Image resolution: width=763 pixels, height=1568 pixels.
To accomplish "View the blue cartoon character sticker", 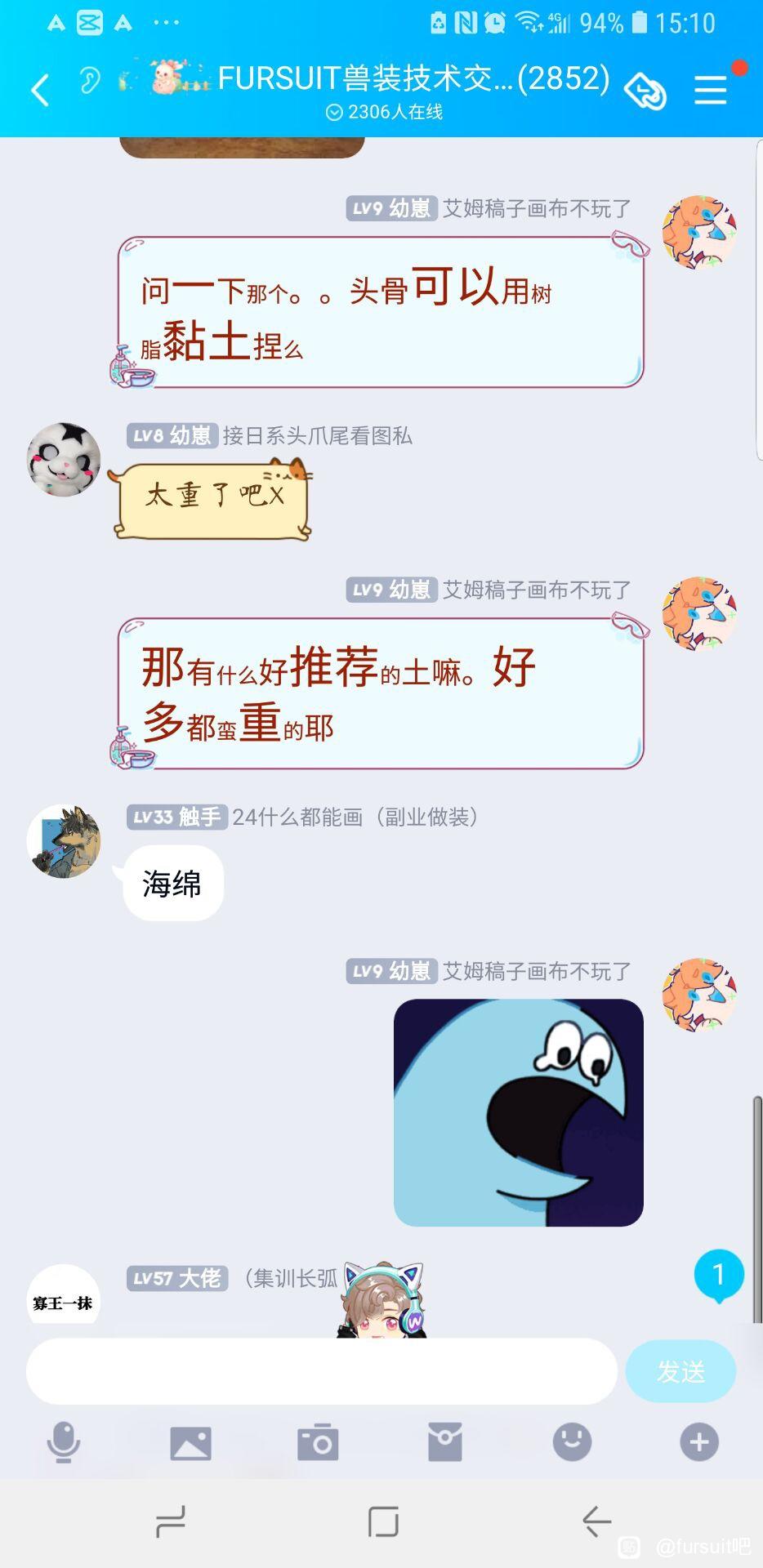I will coord(518,1112).
